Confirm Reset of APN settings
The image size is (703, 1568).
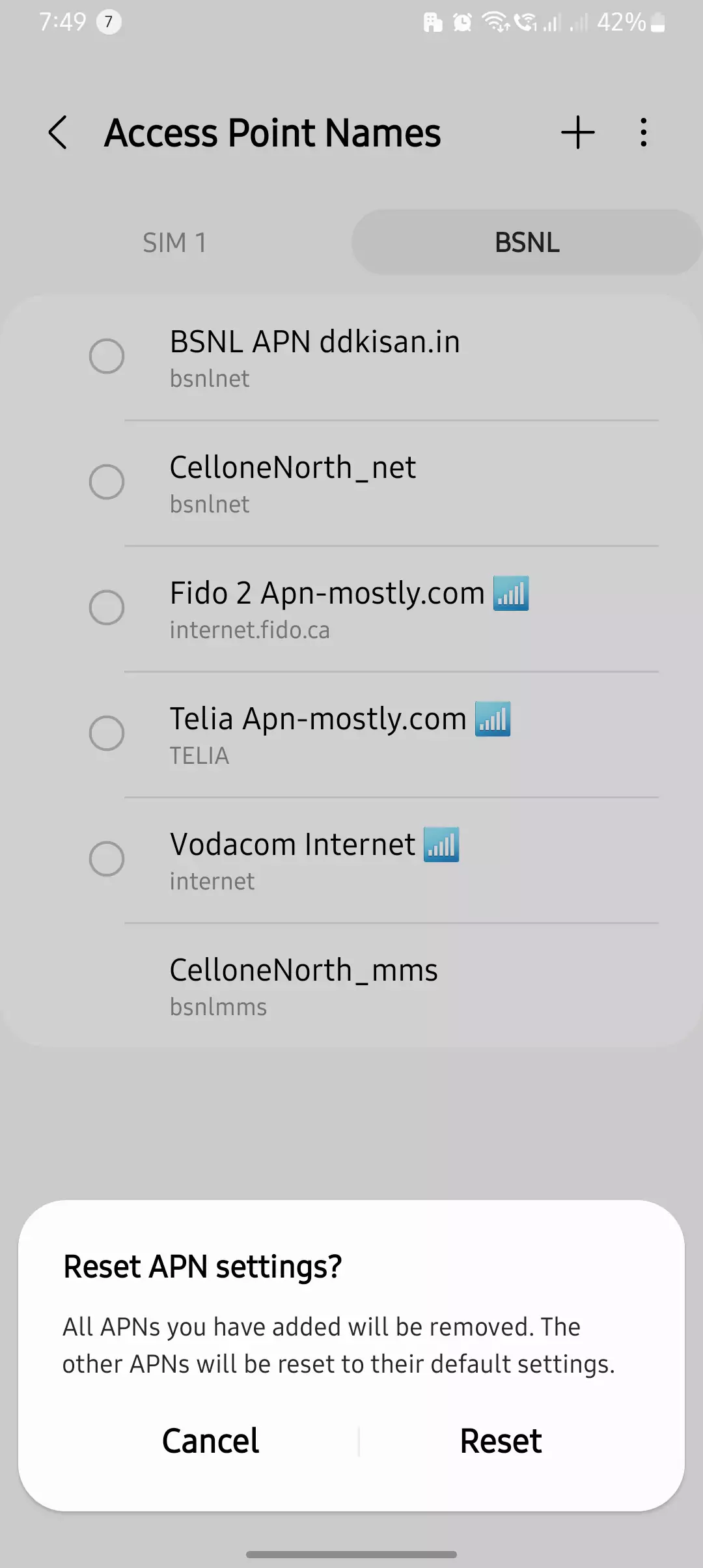tap(501, 1441)
